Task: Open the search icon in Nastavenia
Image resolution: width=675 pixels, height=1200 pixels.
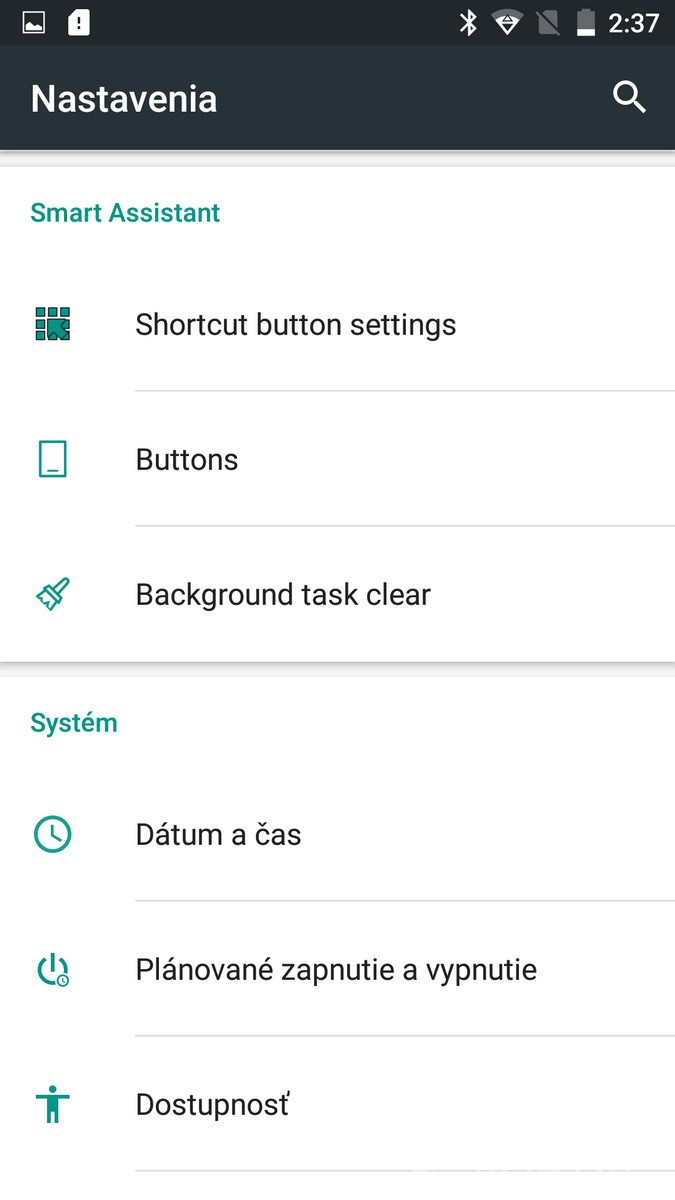Action: 629,98
